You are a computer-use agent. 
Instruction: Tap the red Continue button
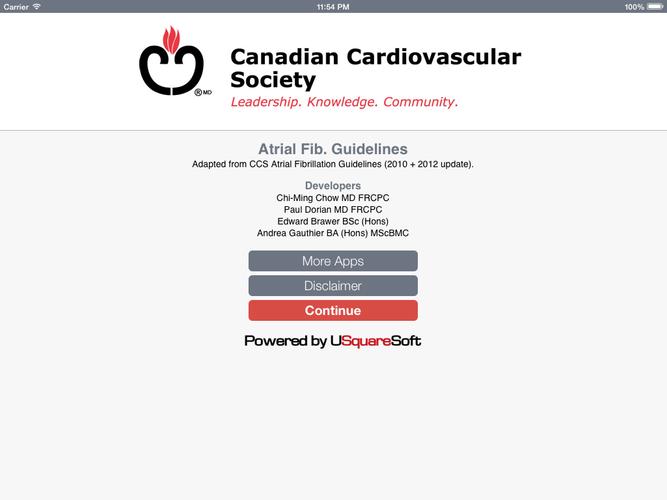click(333, 311)
